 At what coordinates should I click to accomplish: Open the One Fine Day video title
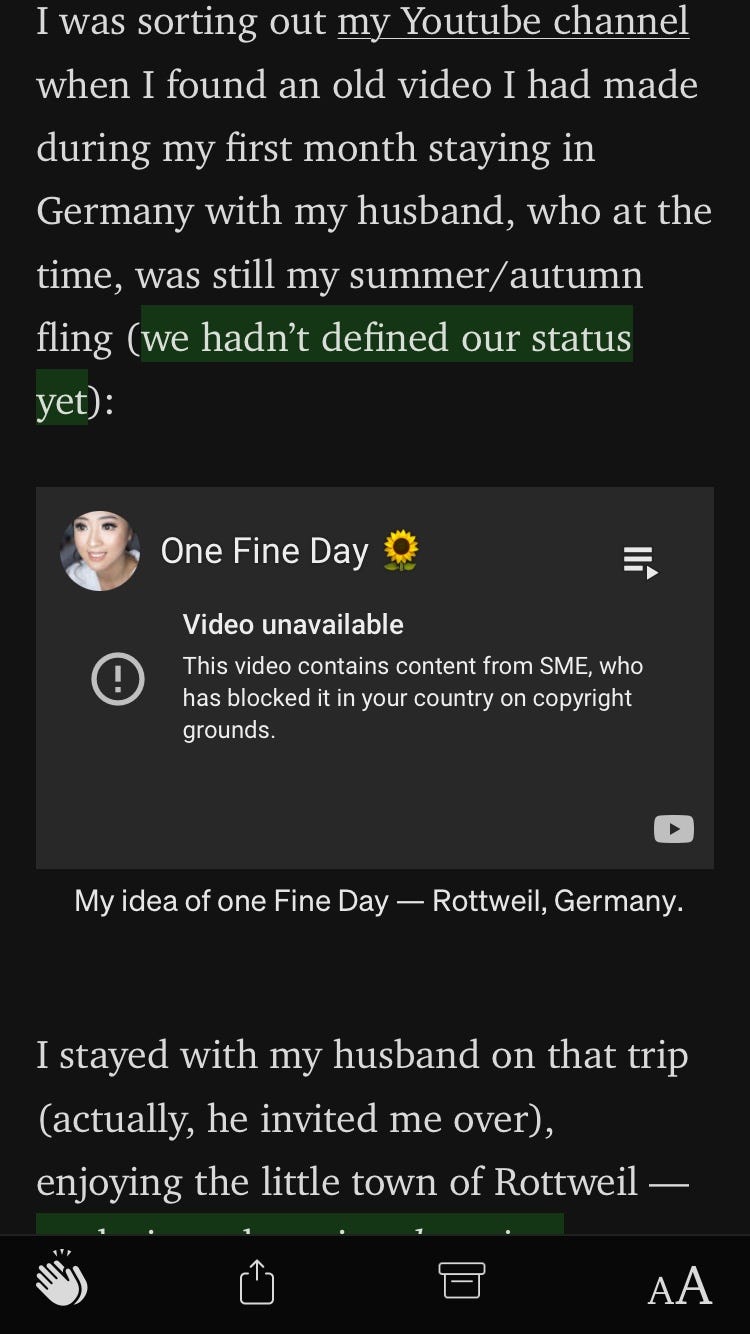click(265, 551)
